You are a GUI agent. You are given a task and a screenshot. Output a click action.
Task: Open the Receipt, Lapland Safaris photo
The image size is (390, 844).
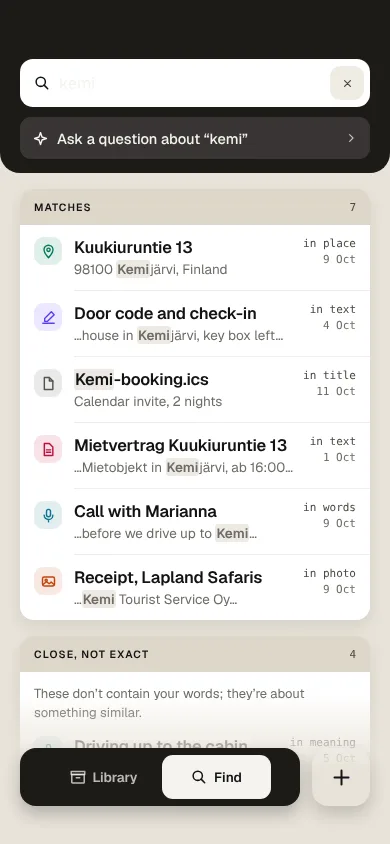click(x=195, y=587)
